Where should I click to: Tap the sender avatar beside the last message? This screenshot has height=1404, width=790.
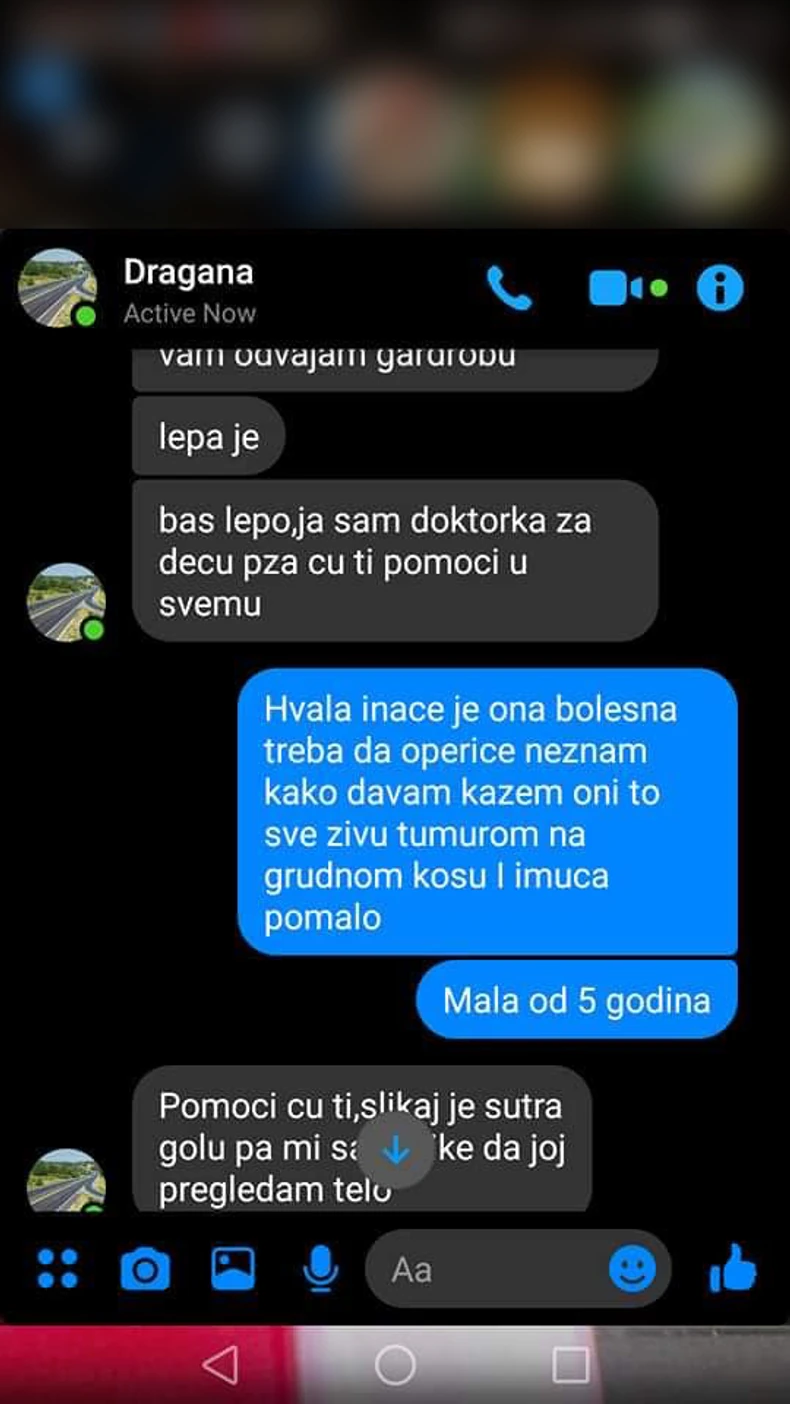65,1182
